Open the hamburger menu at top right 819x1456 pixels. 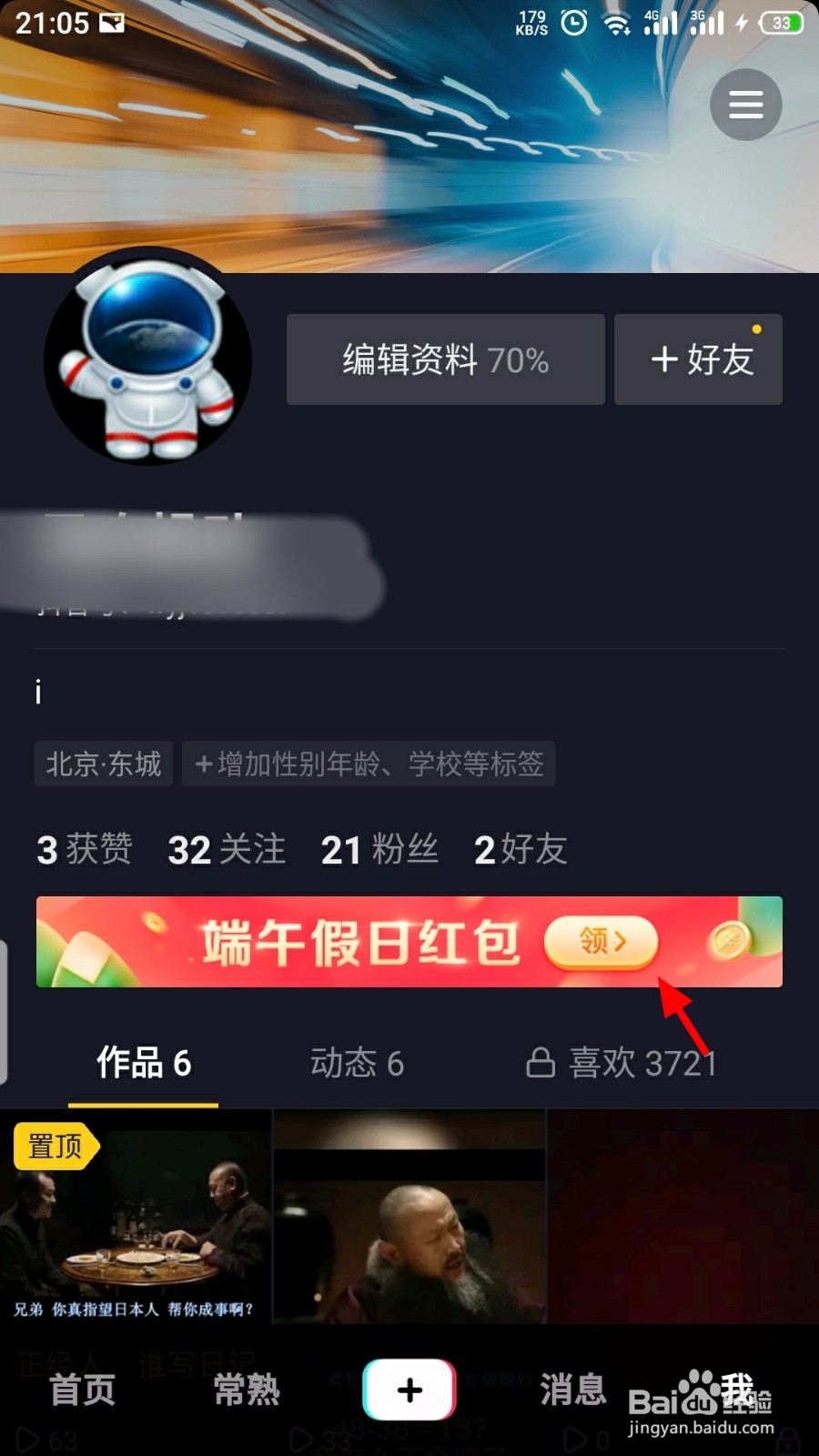[x=746, y=105]
